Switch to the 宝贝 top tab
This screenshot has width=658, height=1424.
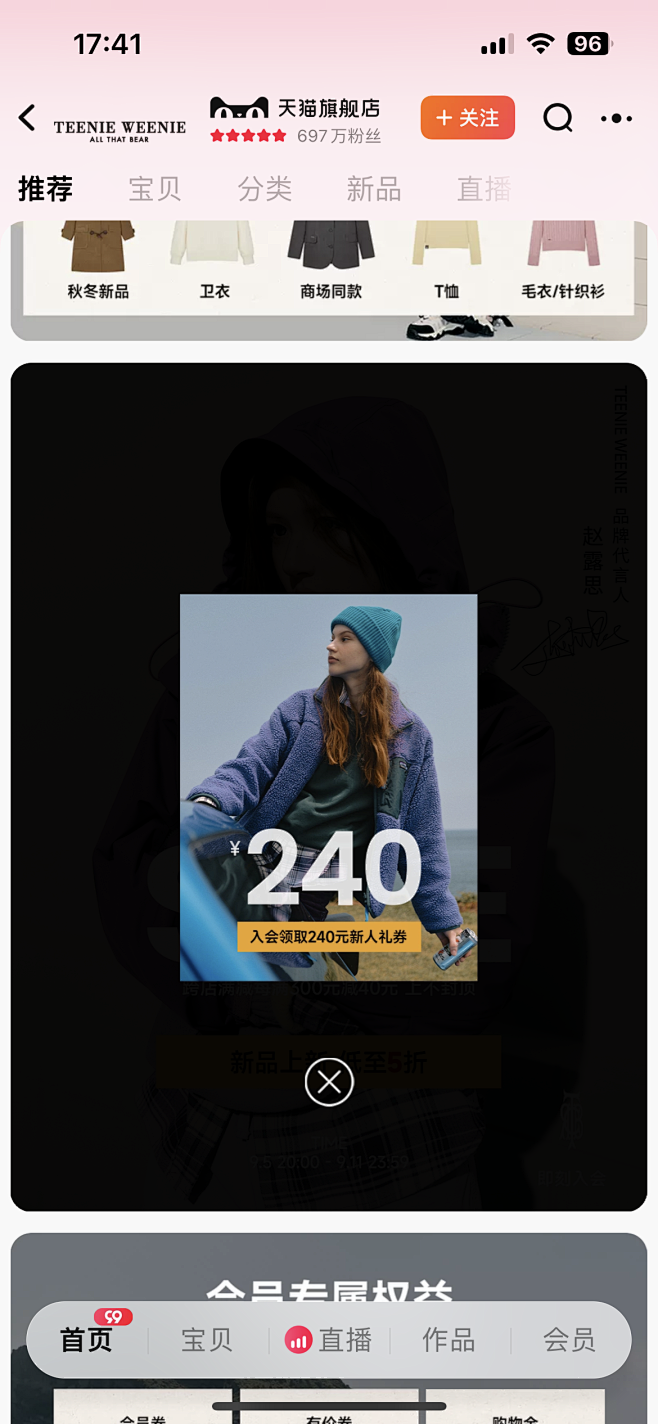point(155,188)
